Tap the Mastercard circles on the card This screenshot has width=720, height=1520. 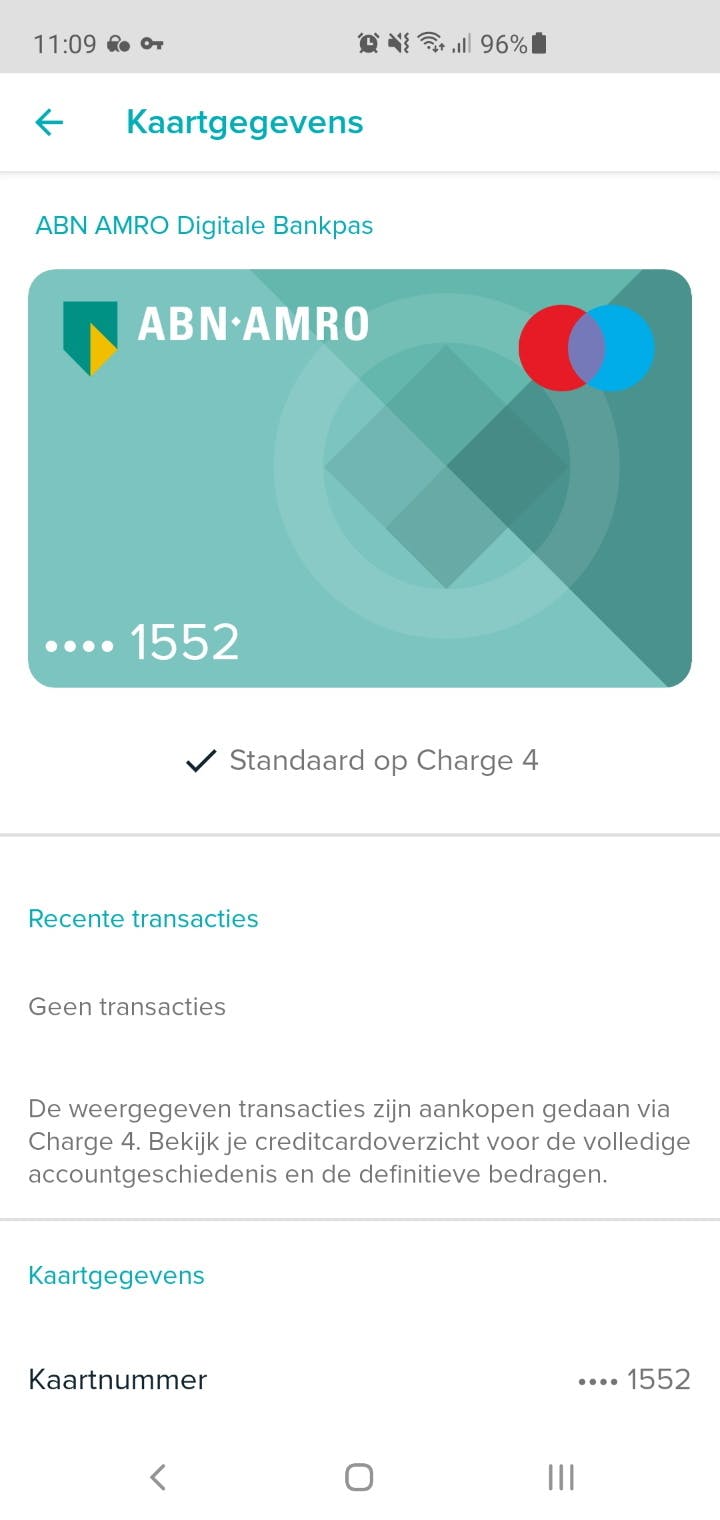(x=586, y=345)
